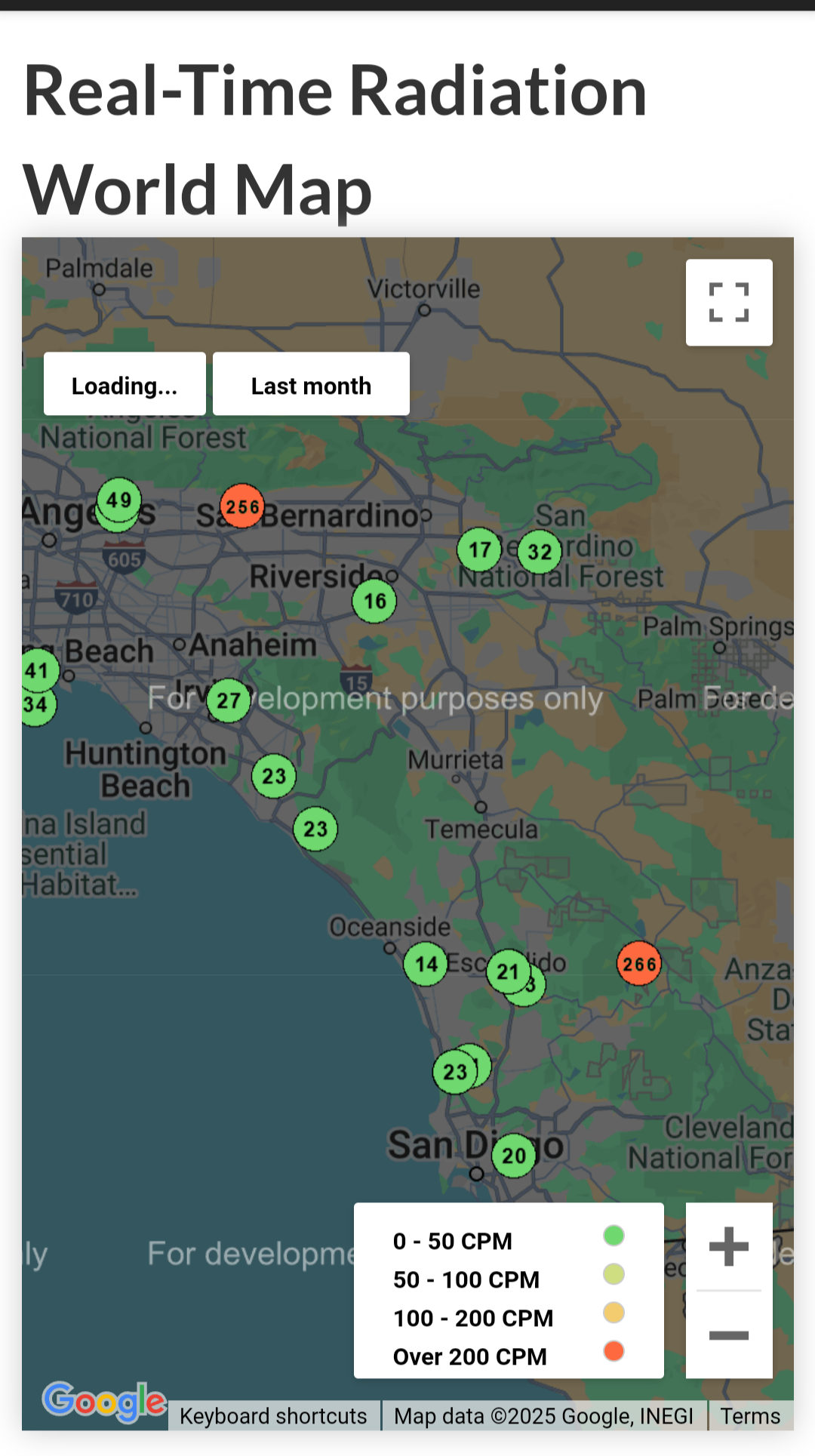Open the Google logo link
The image size is (815, 1456).
[x=104, y=1402]
